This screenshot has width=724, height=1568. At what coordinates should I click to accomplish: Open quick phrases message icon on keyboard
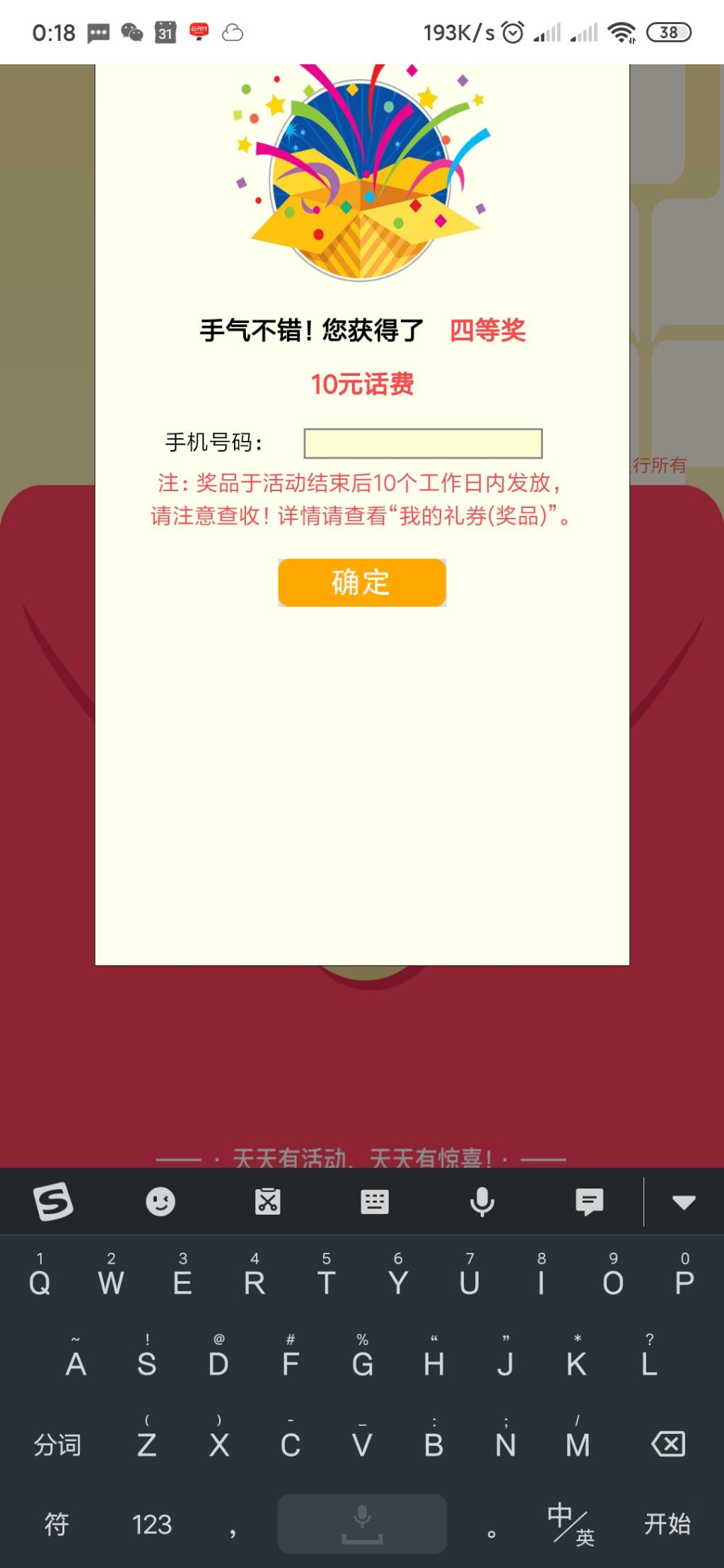[589, 1201]
